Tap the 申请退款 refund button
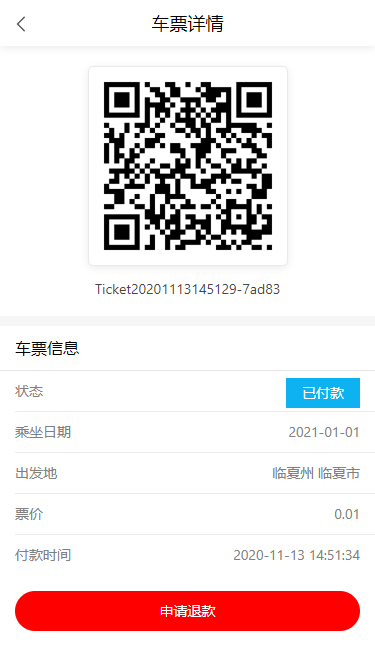375x667 pixels. (188, 611)
